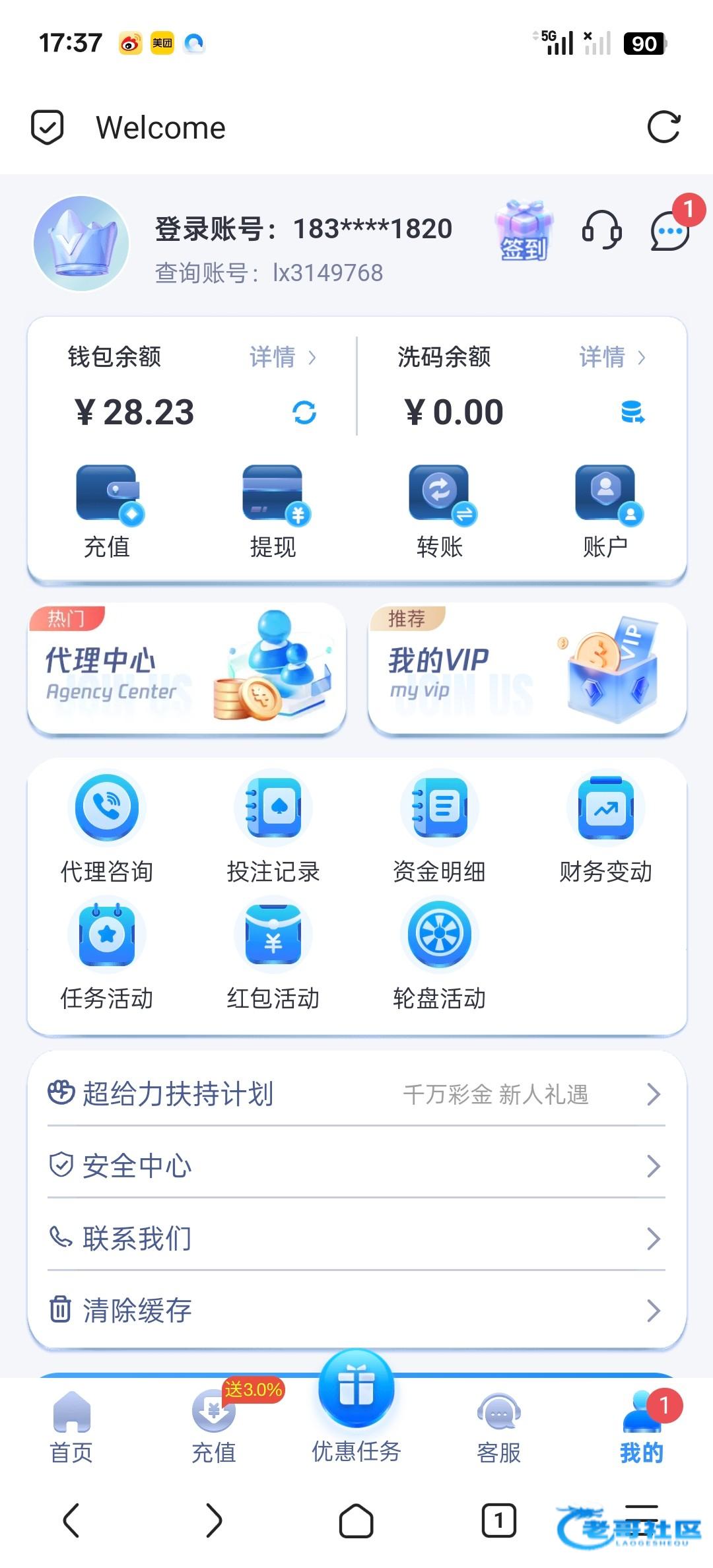Image resolution: width=713 pixels, height=1568 pixels.
Task: Open the 代理中心 Agency Center card
Action: (x=187, y=668)
